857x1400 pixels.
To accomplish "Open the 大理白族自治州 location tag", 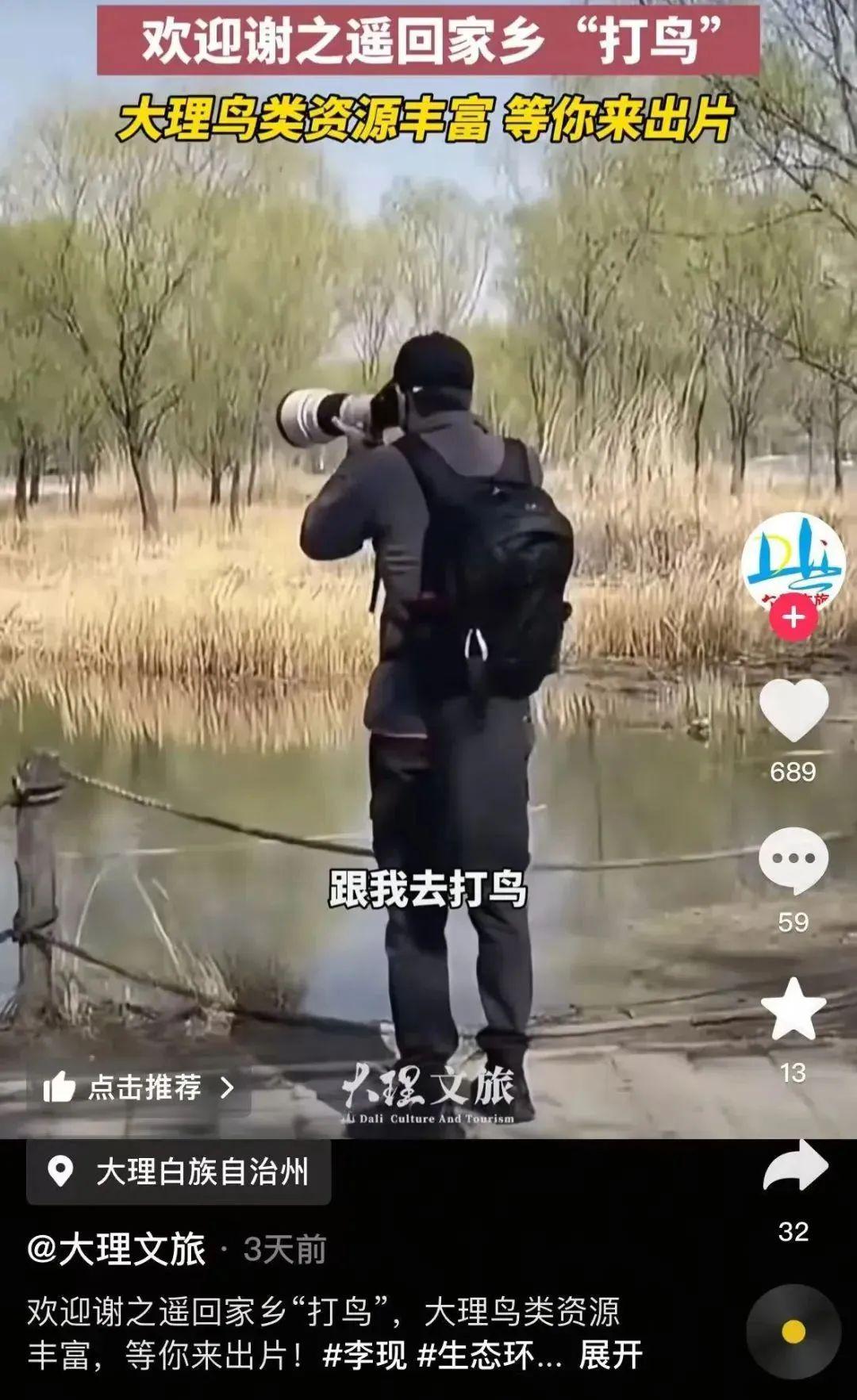I will click(179, 1172).
